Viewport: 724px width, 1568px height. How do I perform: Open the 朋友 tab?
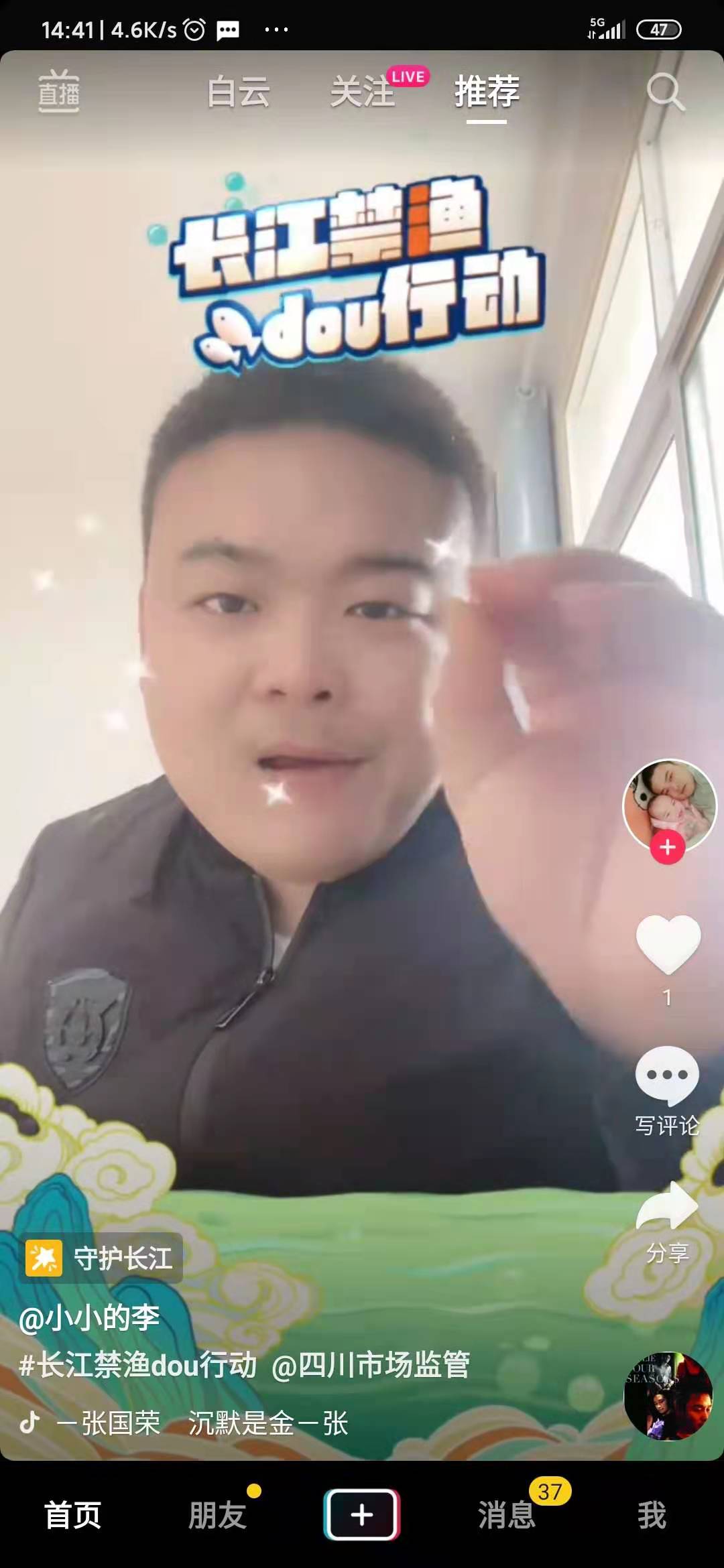click(x=217, y=1515)
